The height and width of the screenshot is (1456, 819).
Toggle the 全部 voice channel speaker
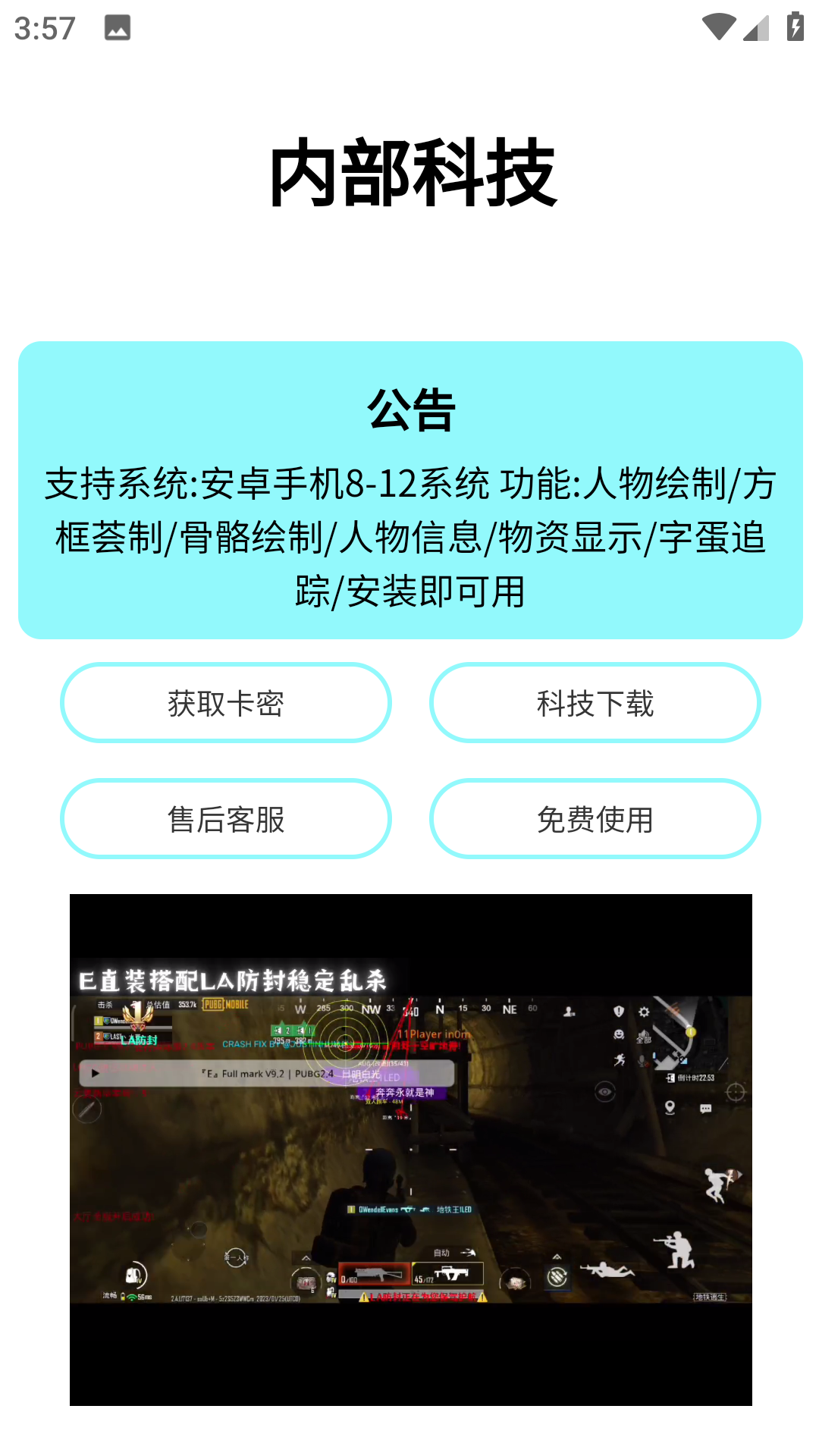click(x=643, y=1035)
